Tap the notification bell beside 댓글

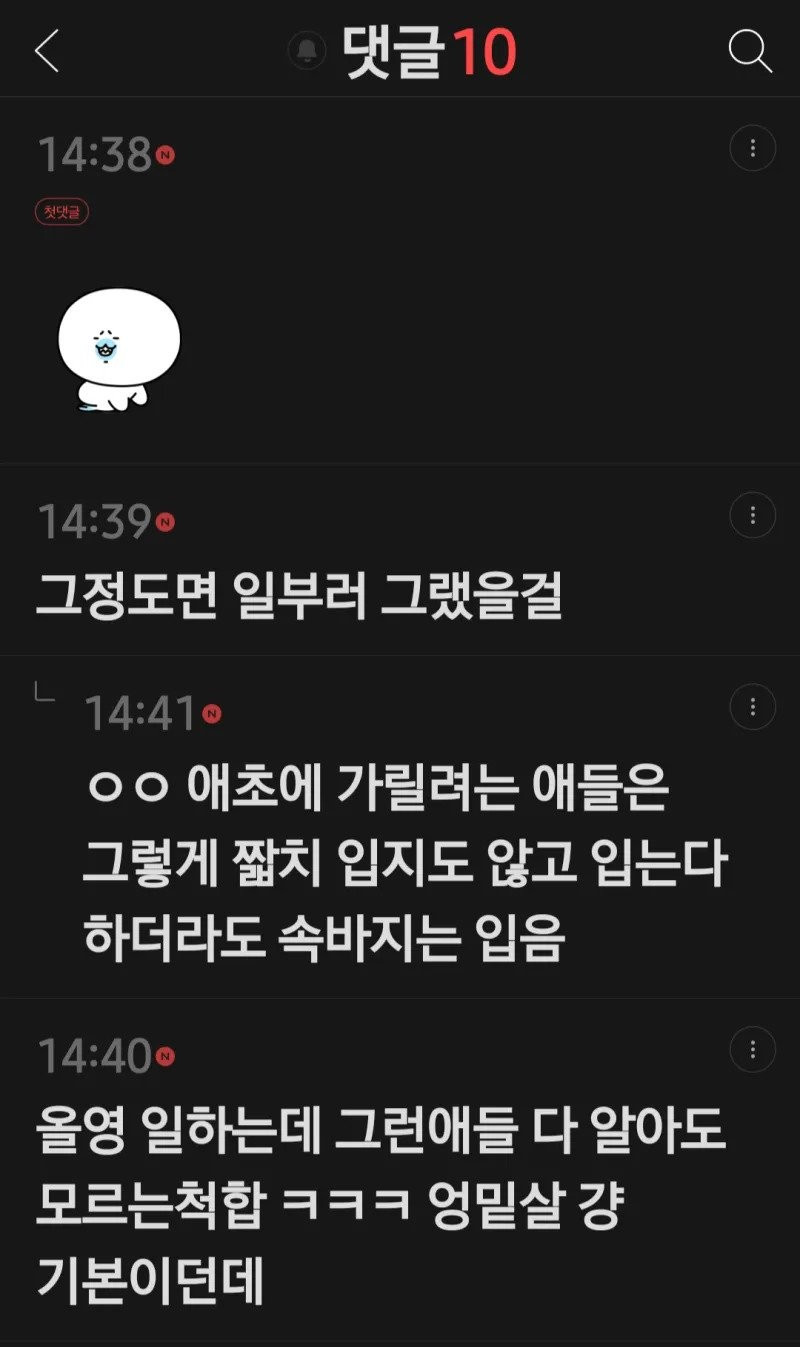pos(307,51)
